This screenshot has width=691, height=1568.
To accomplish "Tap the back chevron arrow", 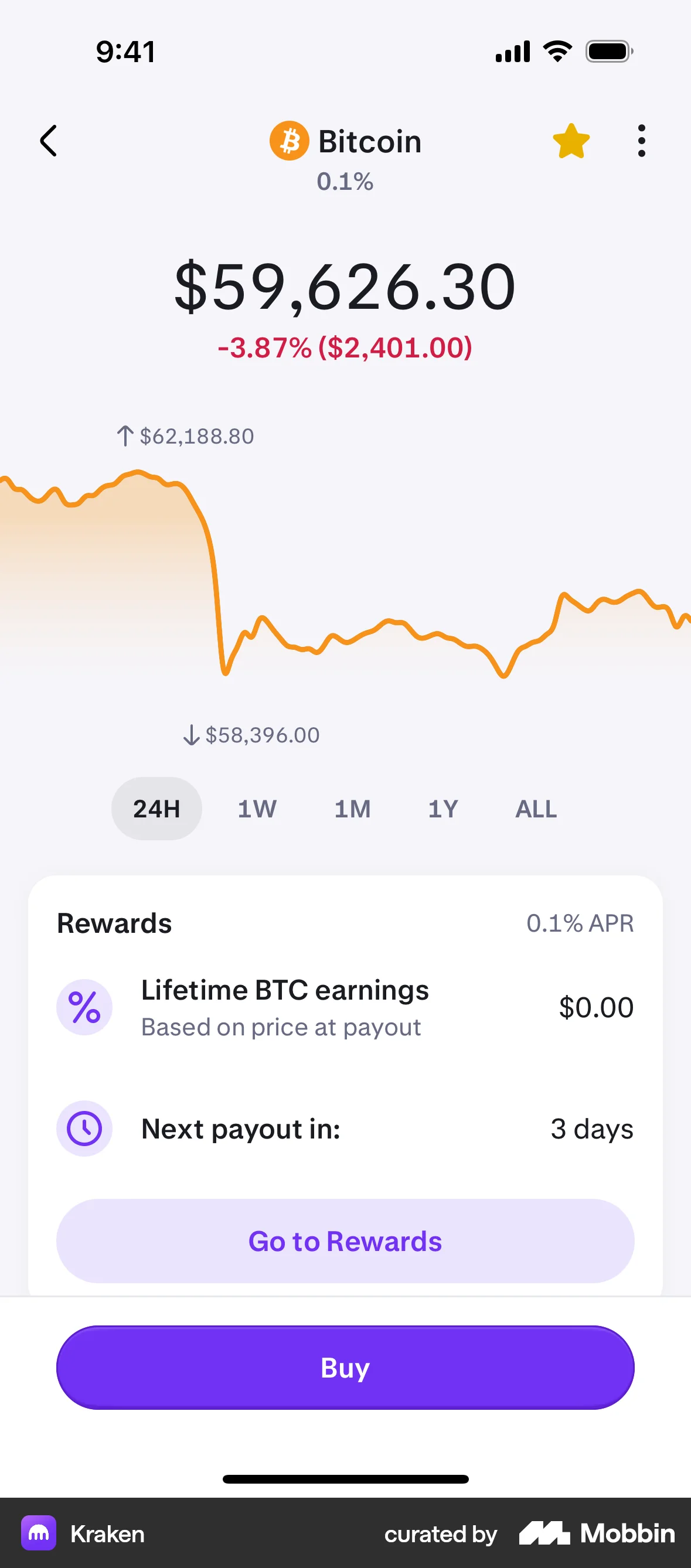I will [49, 141].
